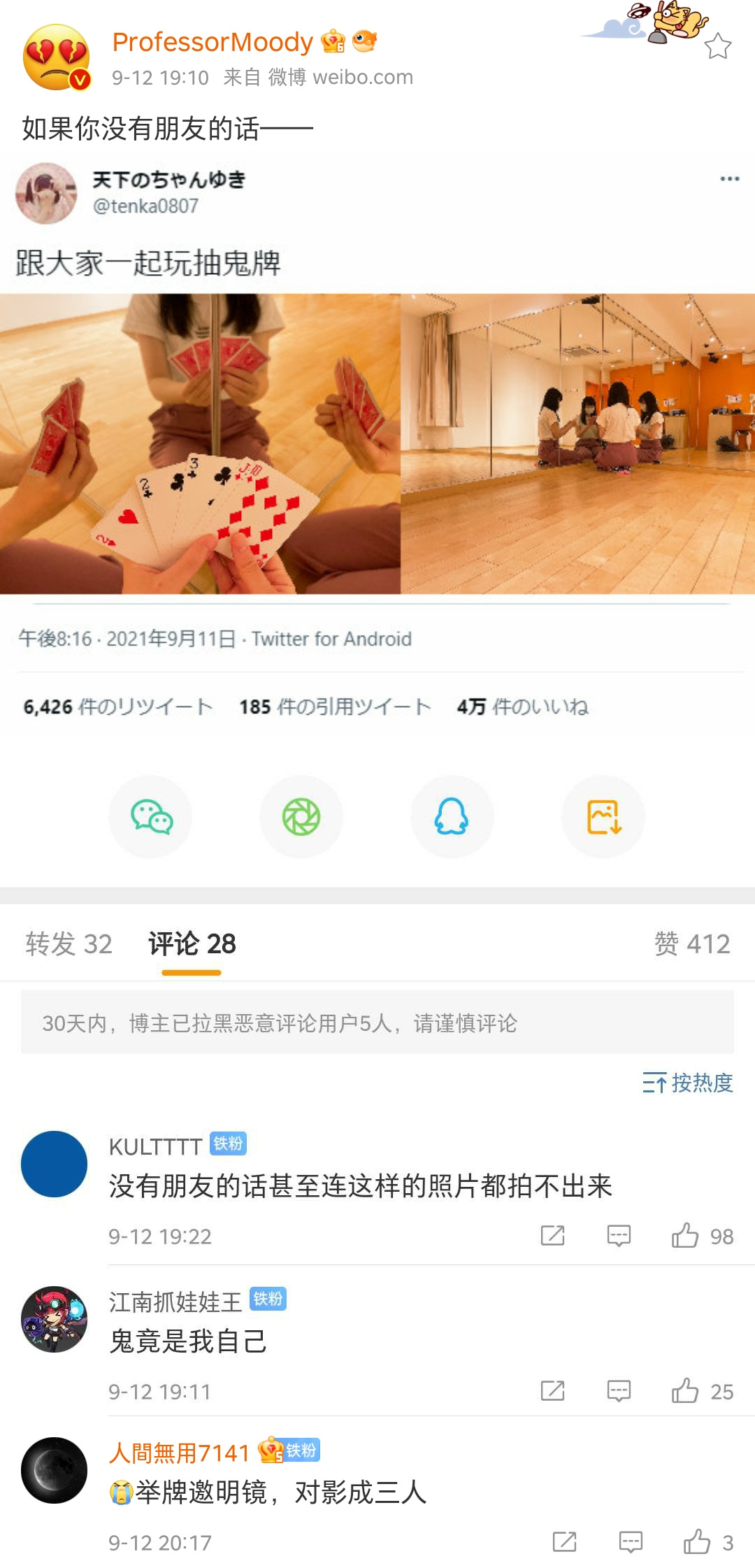This screenshot has height=1568, width=755.
Task: Repost KULTTTT's comment
Action: 552,1236
